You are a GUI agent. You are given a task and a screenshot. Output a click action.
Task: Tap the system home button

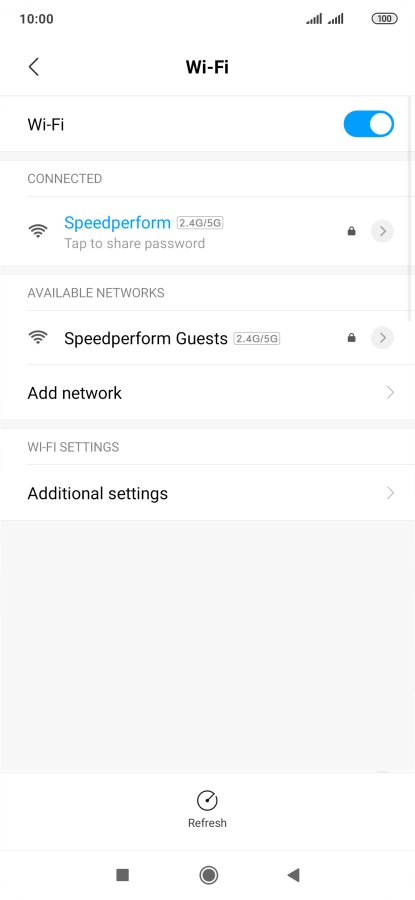tap(208, 875)
